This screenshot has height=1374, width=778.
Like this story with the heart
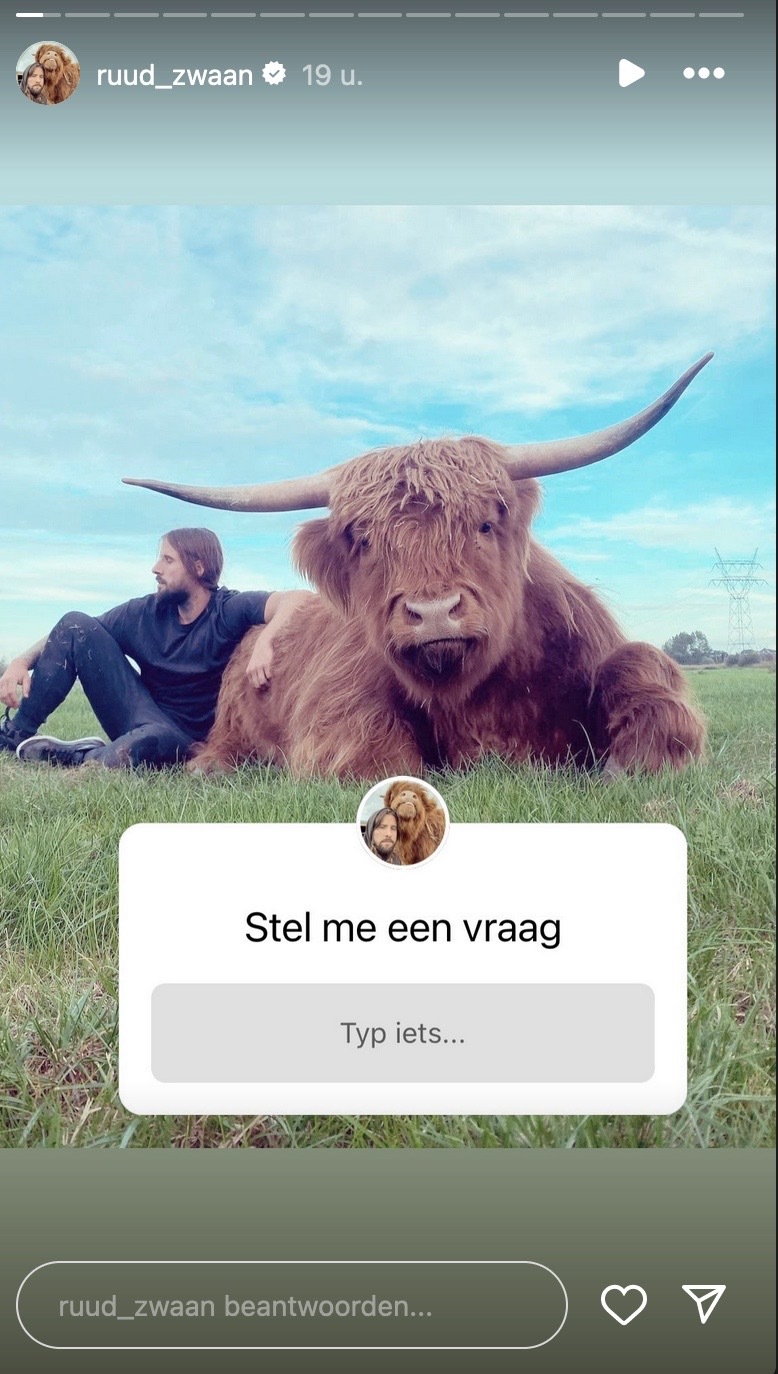pos(623,1305)
